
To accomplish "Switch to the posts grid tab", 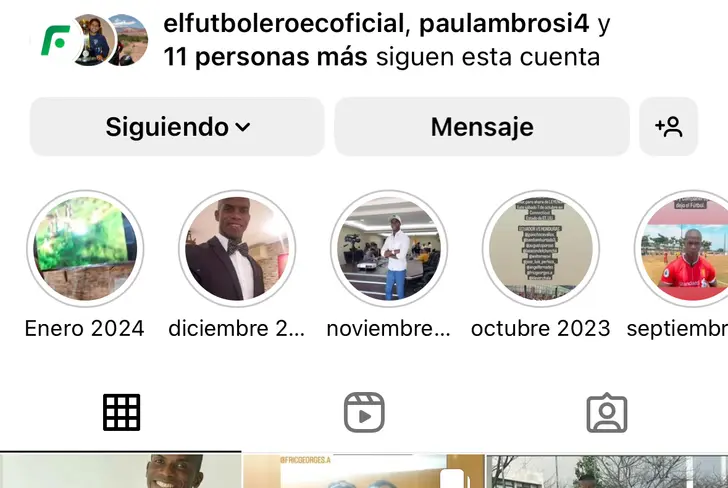I will 121,412.
